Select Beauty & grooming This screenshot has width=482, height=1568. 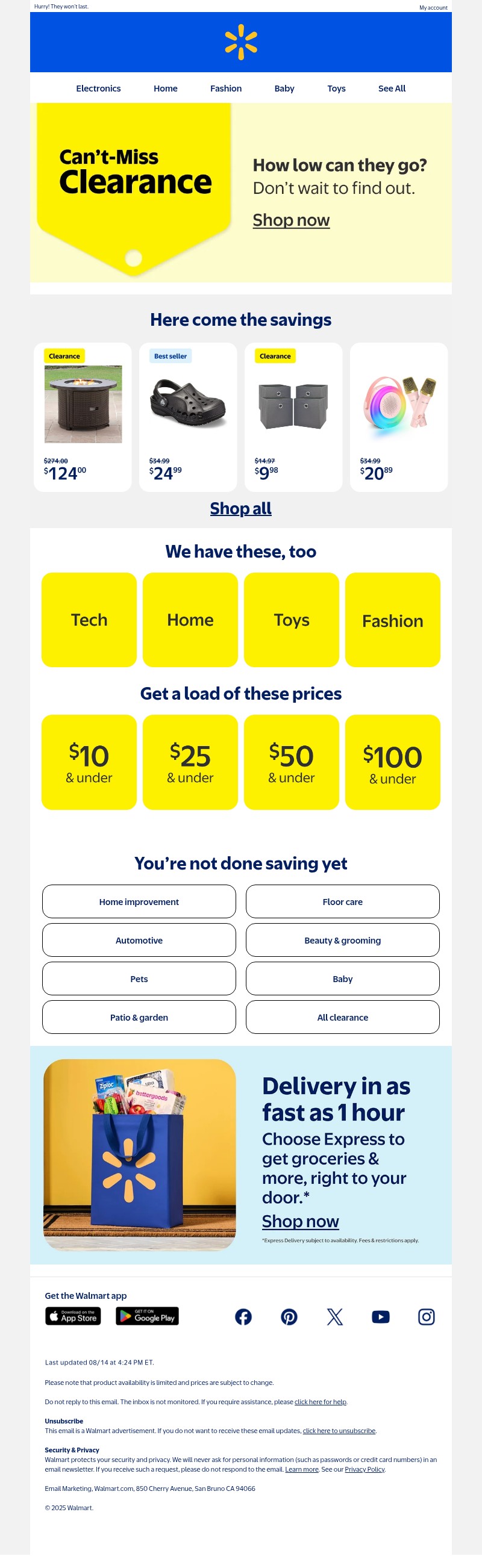point(342,940)
